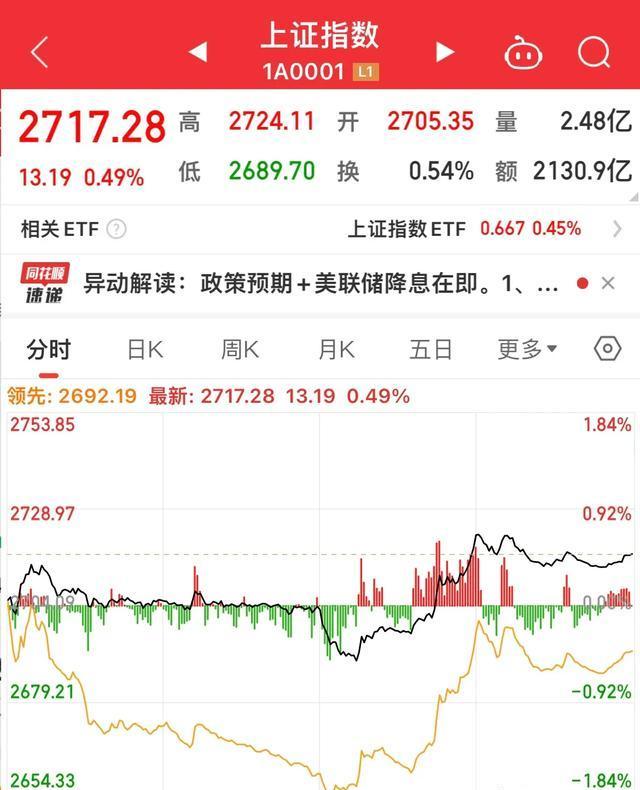Image resolution: width=640 pixels, height=790 pixels.
Task: Go back with the arrow icon
Action: pos(39,52)
